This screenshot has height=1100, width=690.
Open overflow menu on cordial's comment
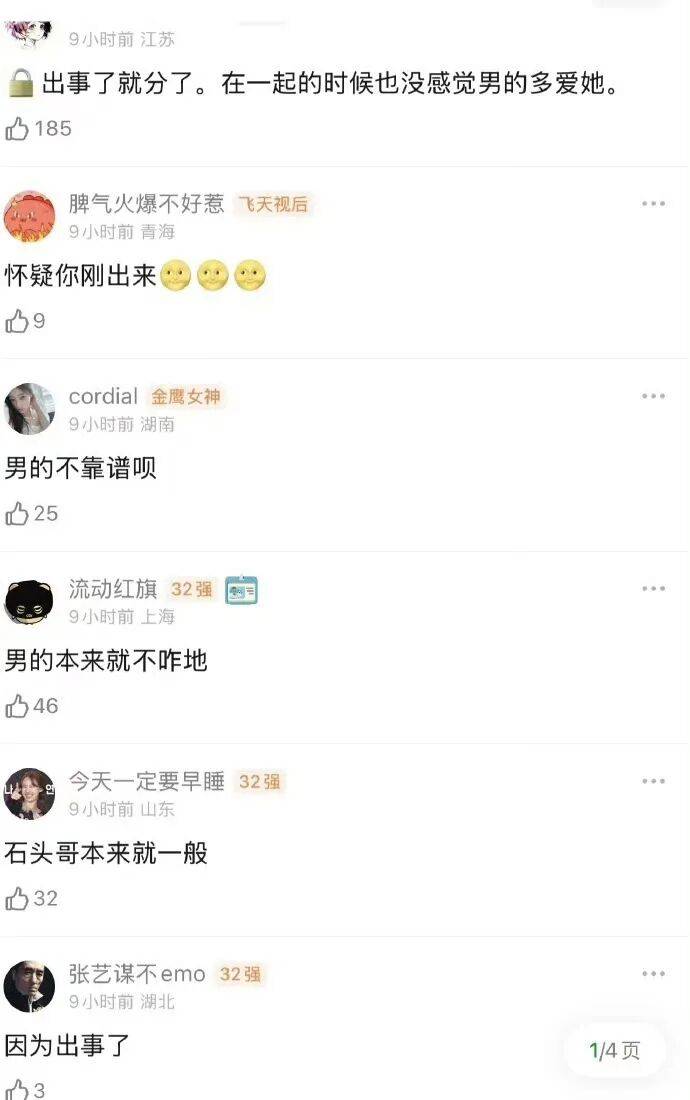[x=653, y=397]
